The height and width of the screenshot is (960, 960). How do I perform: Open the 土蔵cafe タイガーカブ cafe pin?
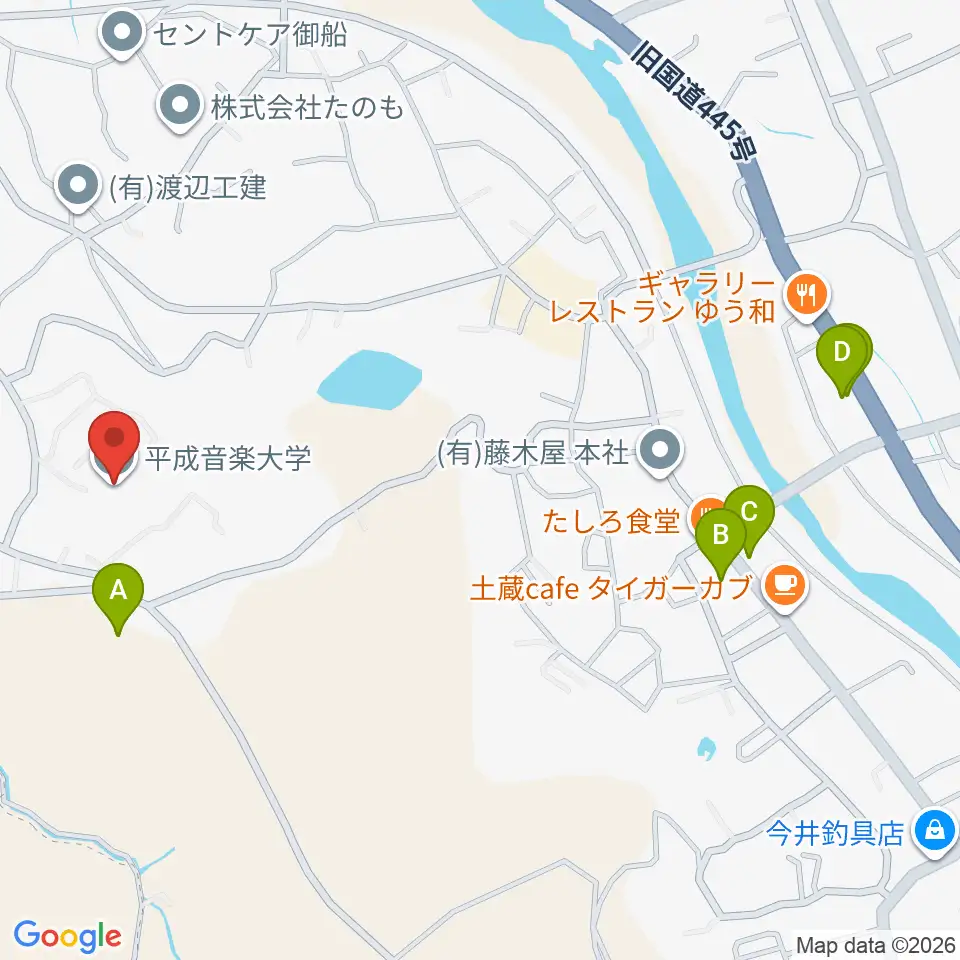786,588
